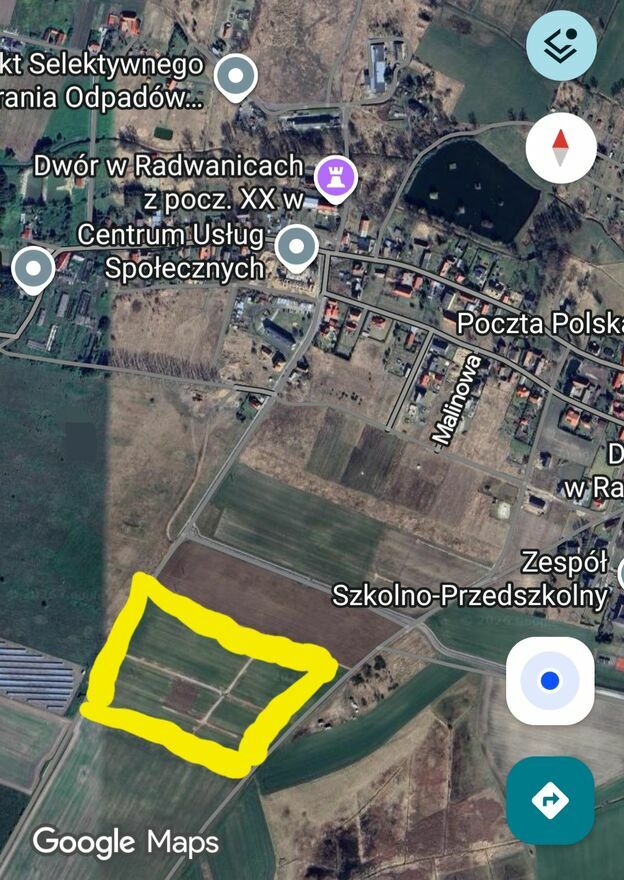
Task: Open directions with the blue arrow button
Action: [549, 800]
